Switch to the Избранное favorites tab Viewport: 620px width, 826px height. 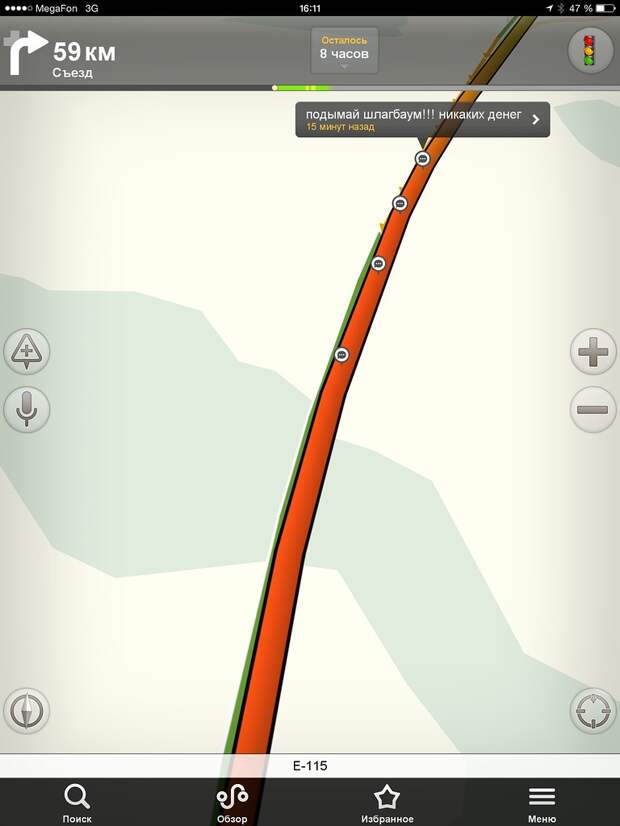coord(387,803)
